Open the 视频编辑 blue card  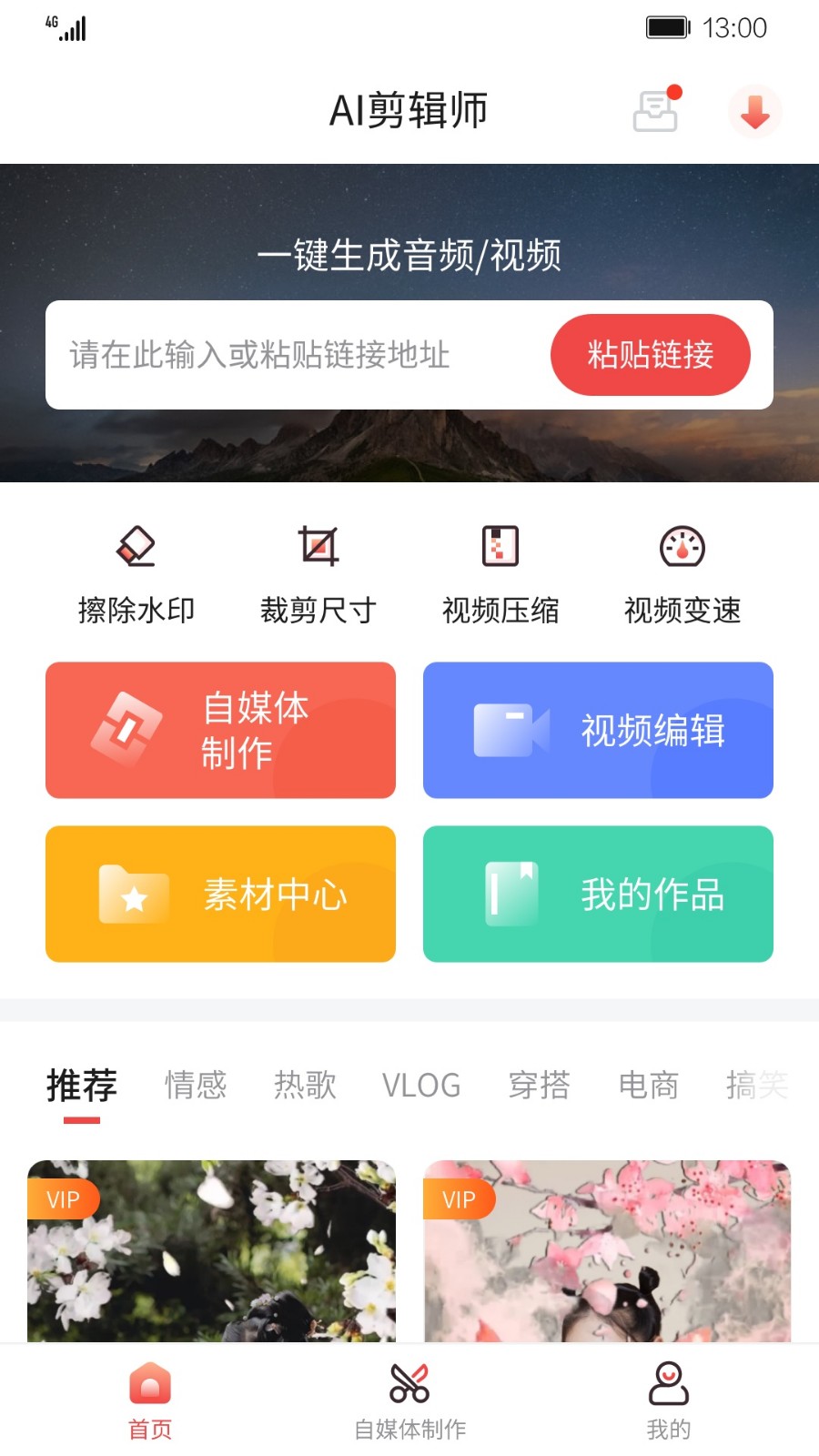pyautogui.click(x=597, y=730)
